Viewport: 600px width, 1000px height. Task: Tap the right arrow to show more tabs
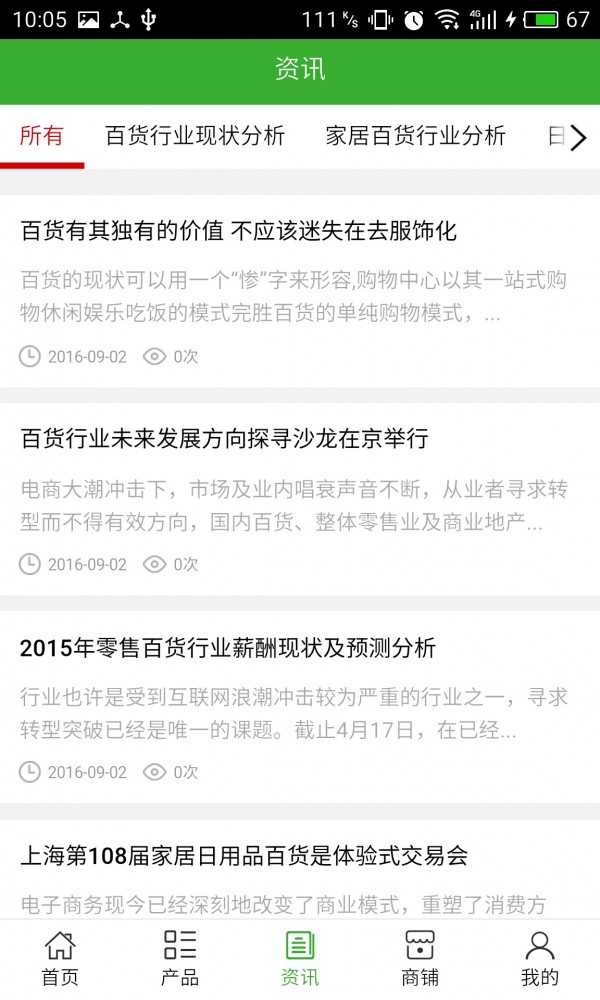click(x=578, y=138)
